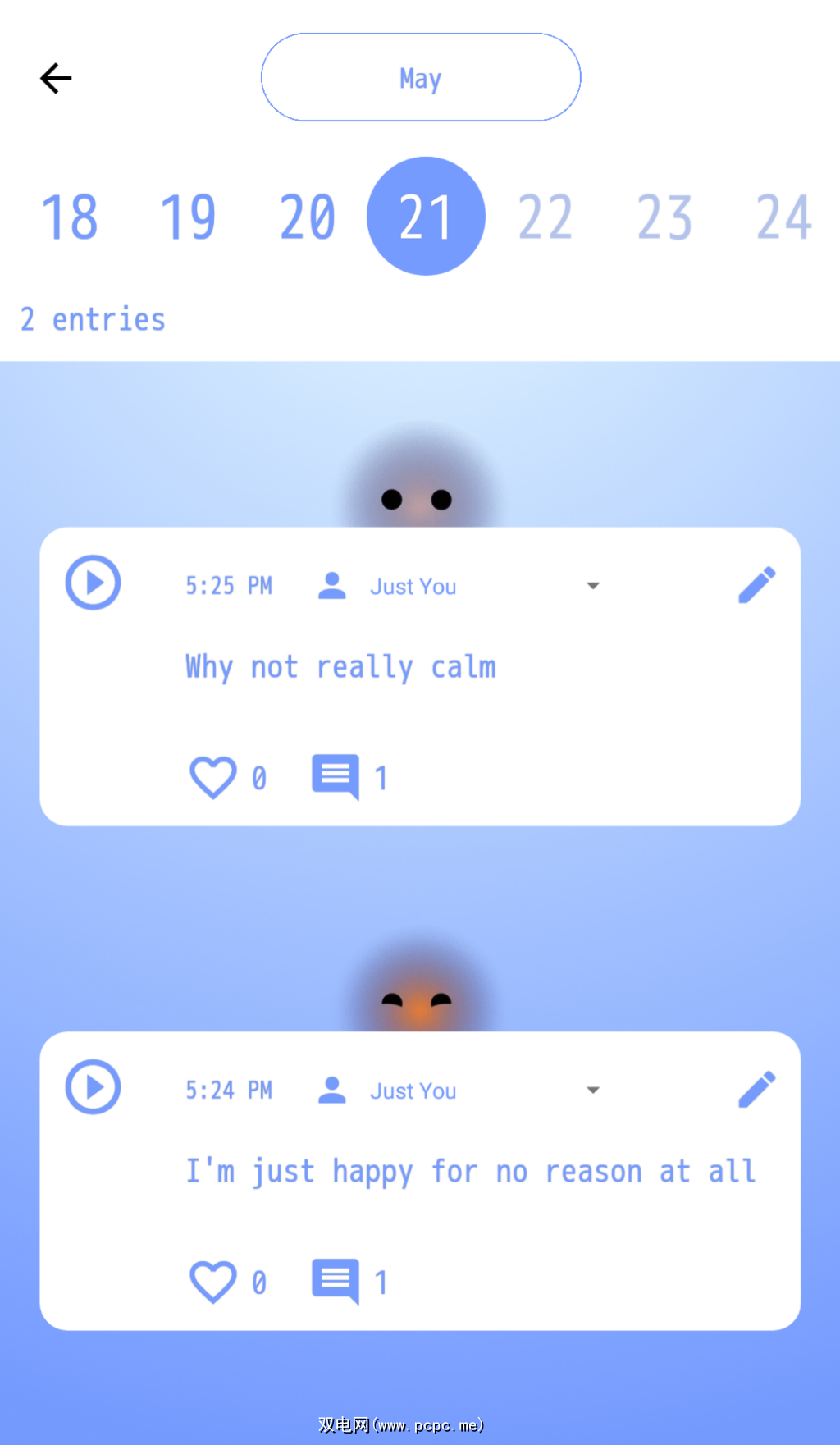The width and height of the screenshot is (840, 1445).
Task: Select day 18 in the date strip
Action: tap(70, 217)
